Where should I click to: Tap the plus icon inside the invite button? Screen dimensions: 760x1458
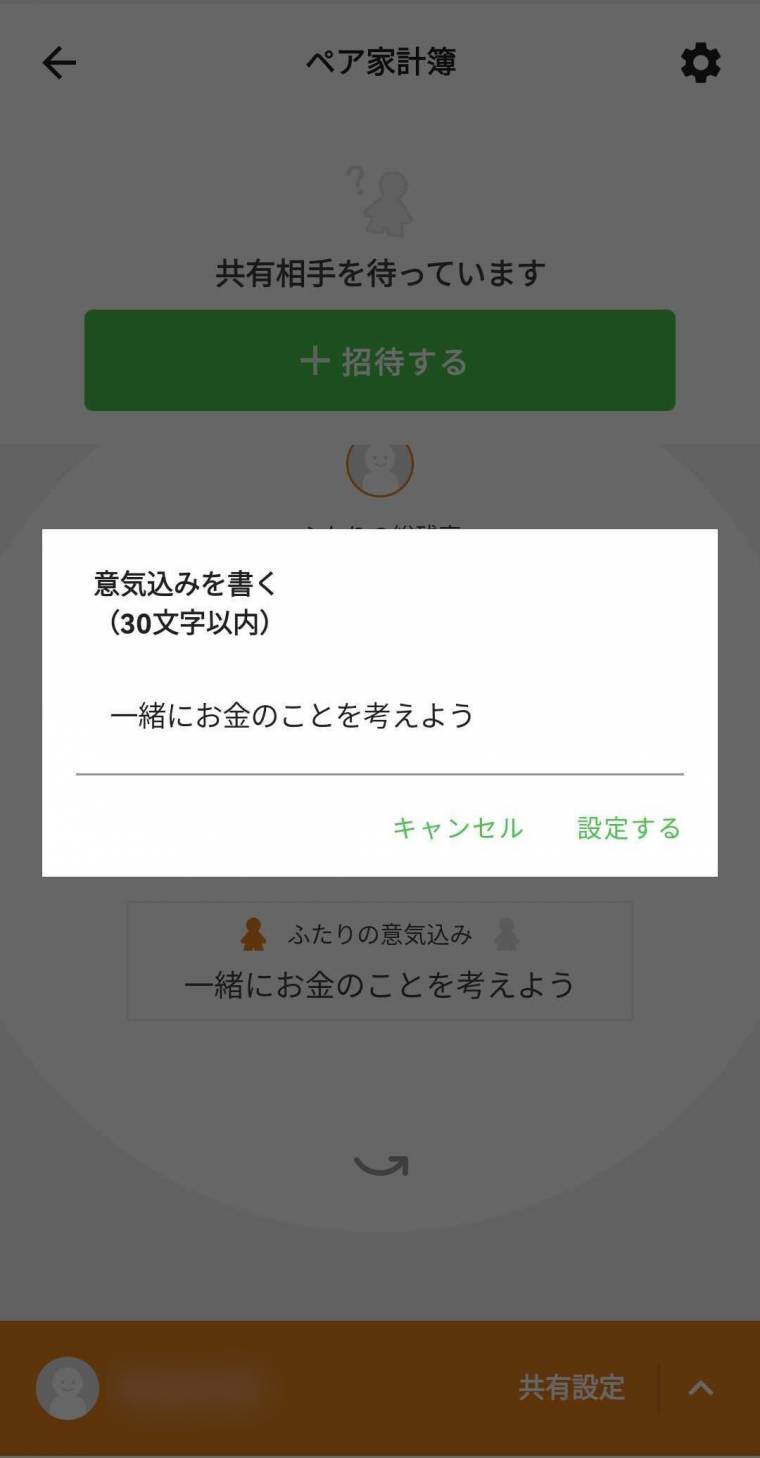[315, 360]
